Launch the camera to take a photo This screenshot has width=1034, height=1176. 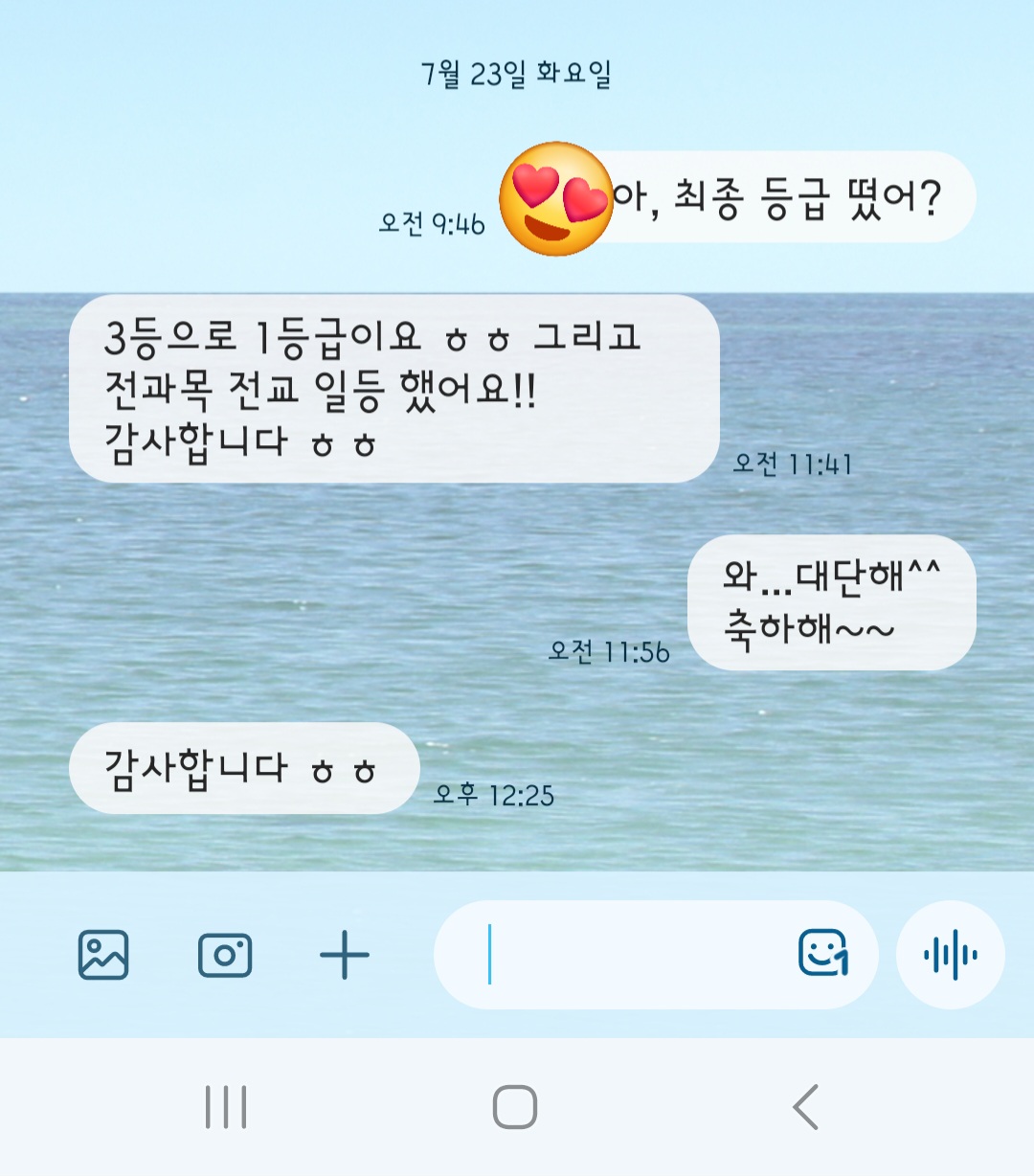click(x=225, y=955)
